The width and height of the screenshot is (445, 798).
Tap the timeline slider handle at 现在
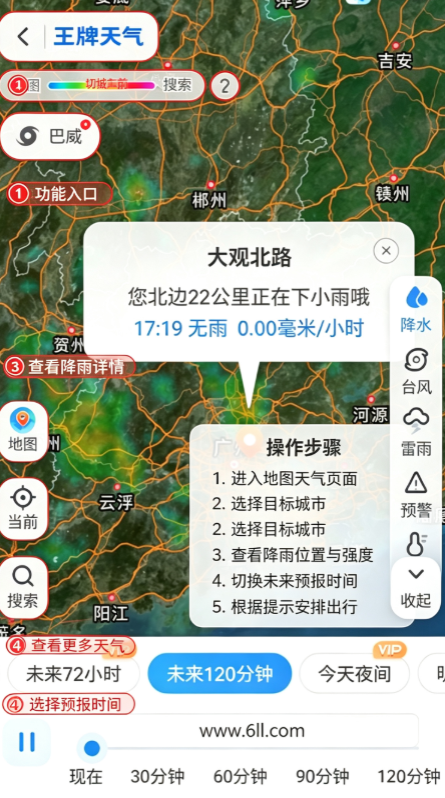(x=92, y=748)
